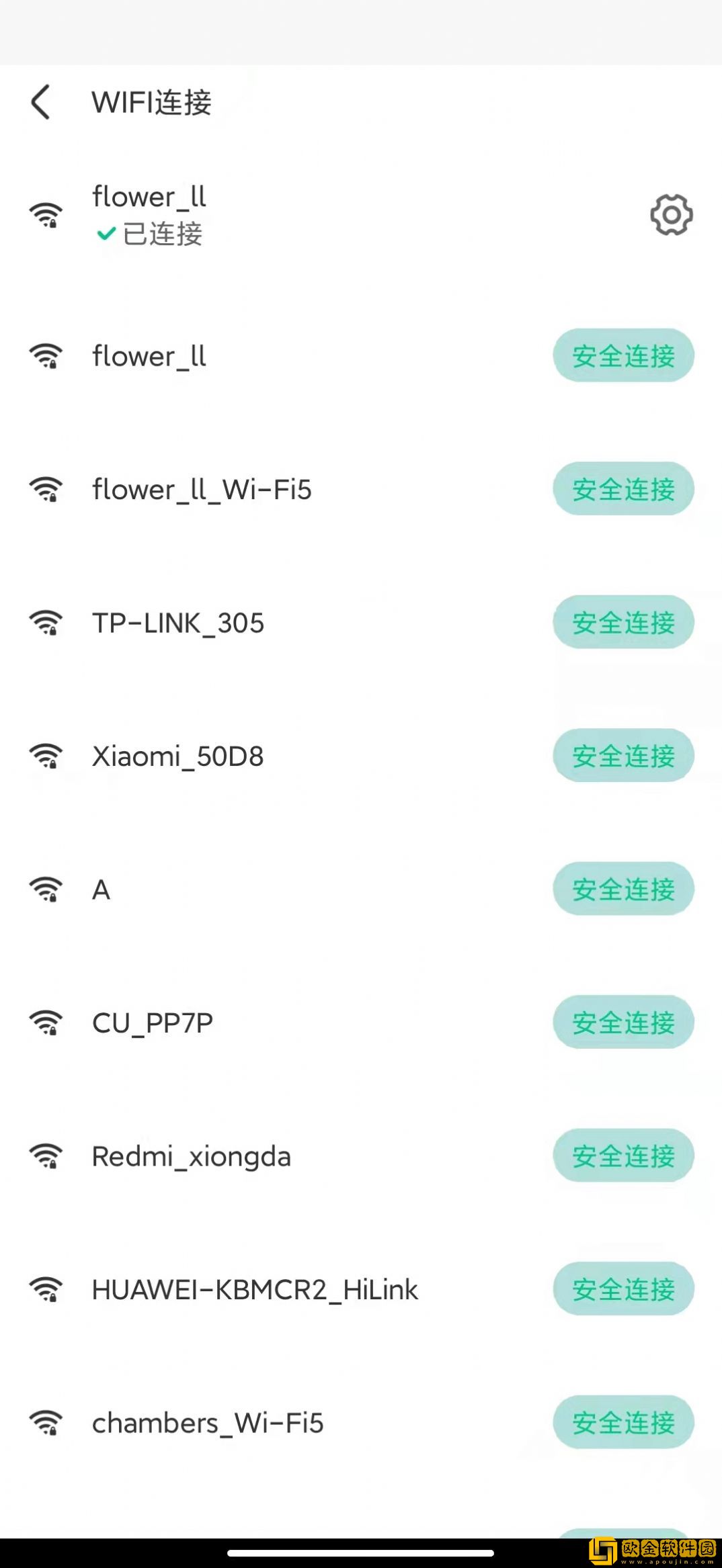The width and height of the screenshot is (722, 1568).
Task: Tap the chambers_Wi-Fi5 network name
Action: (208, 1421)
